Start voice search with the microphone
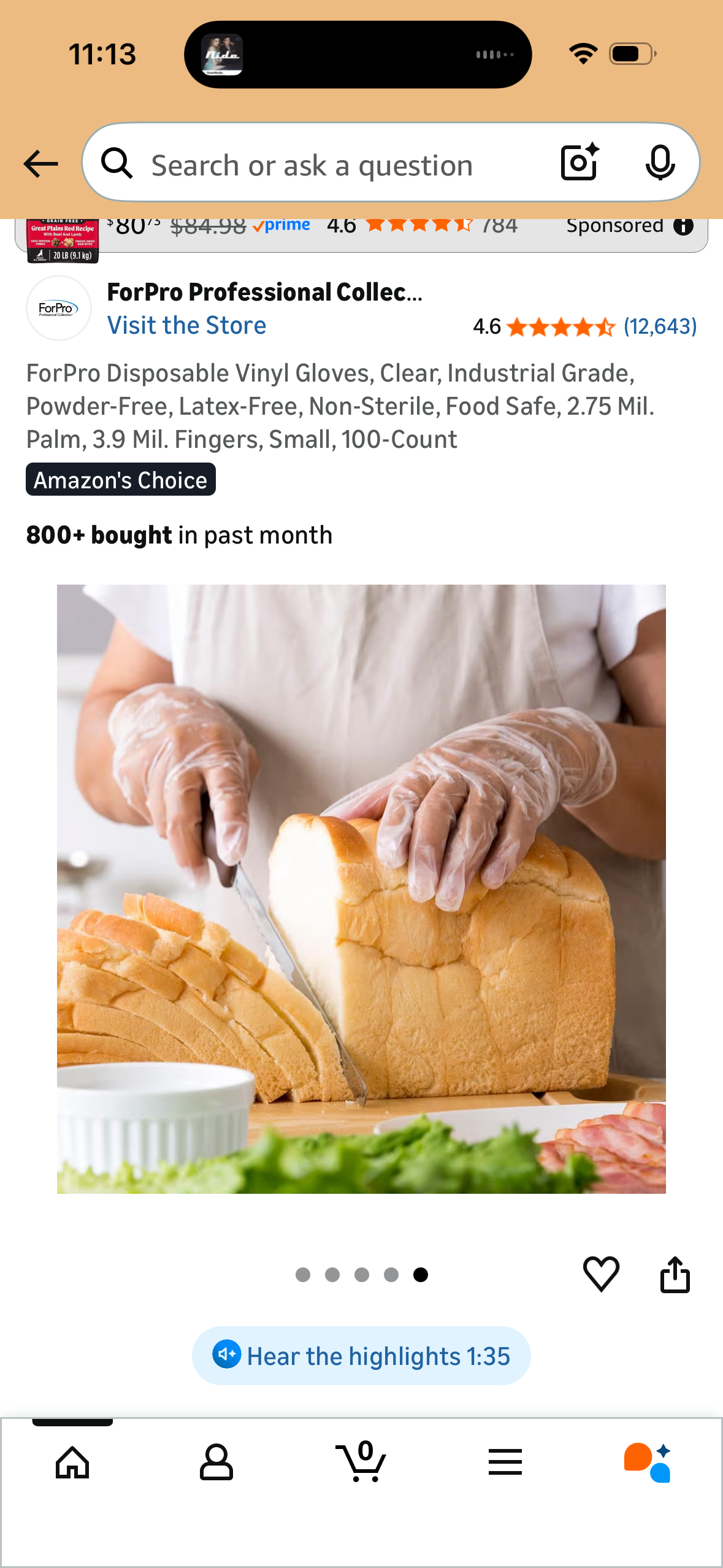This screenshot has height=1568, width=723. pyautogui.click(x=660, y=163)
